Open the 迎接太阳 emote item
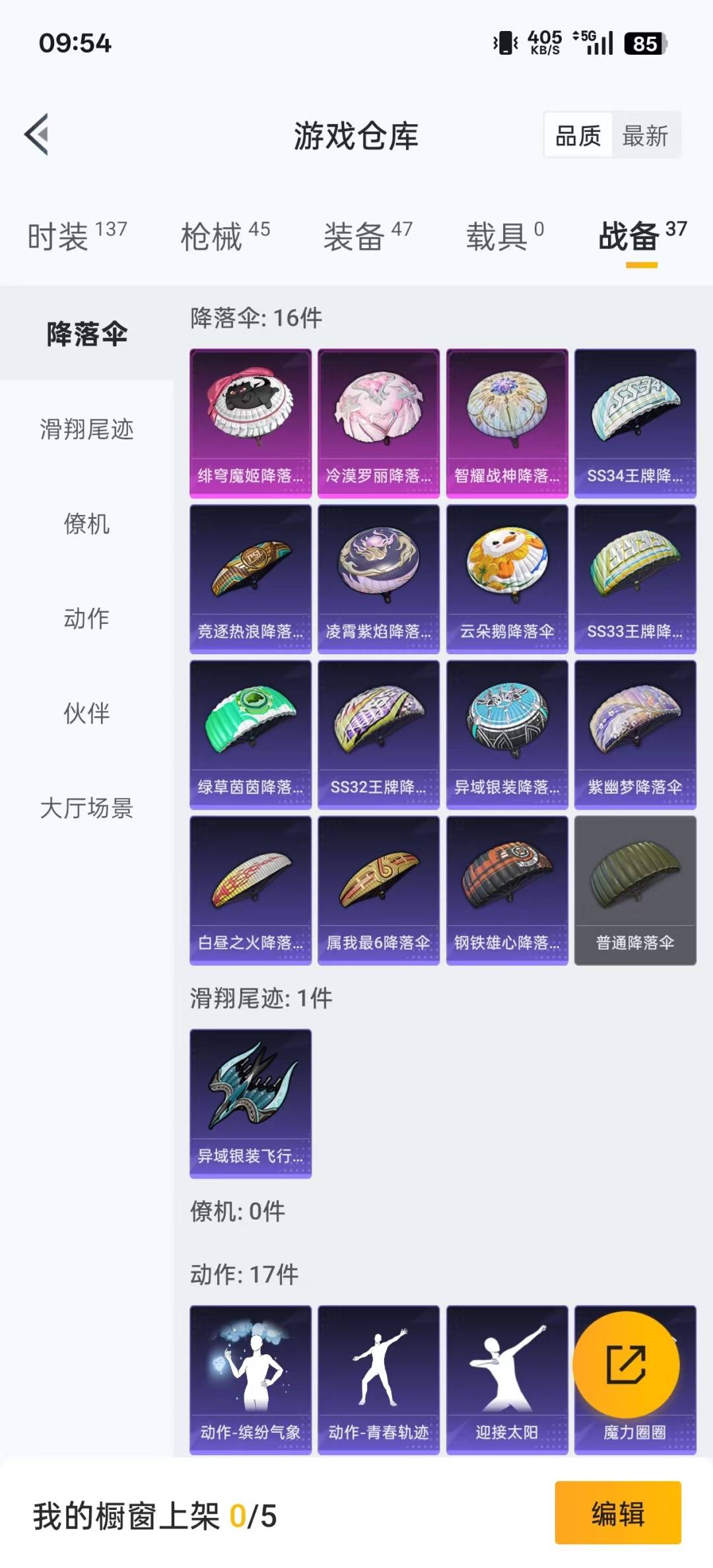 (x=506, y=1379)
